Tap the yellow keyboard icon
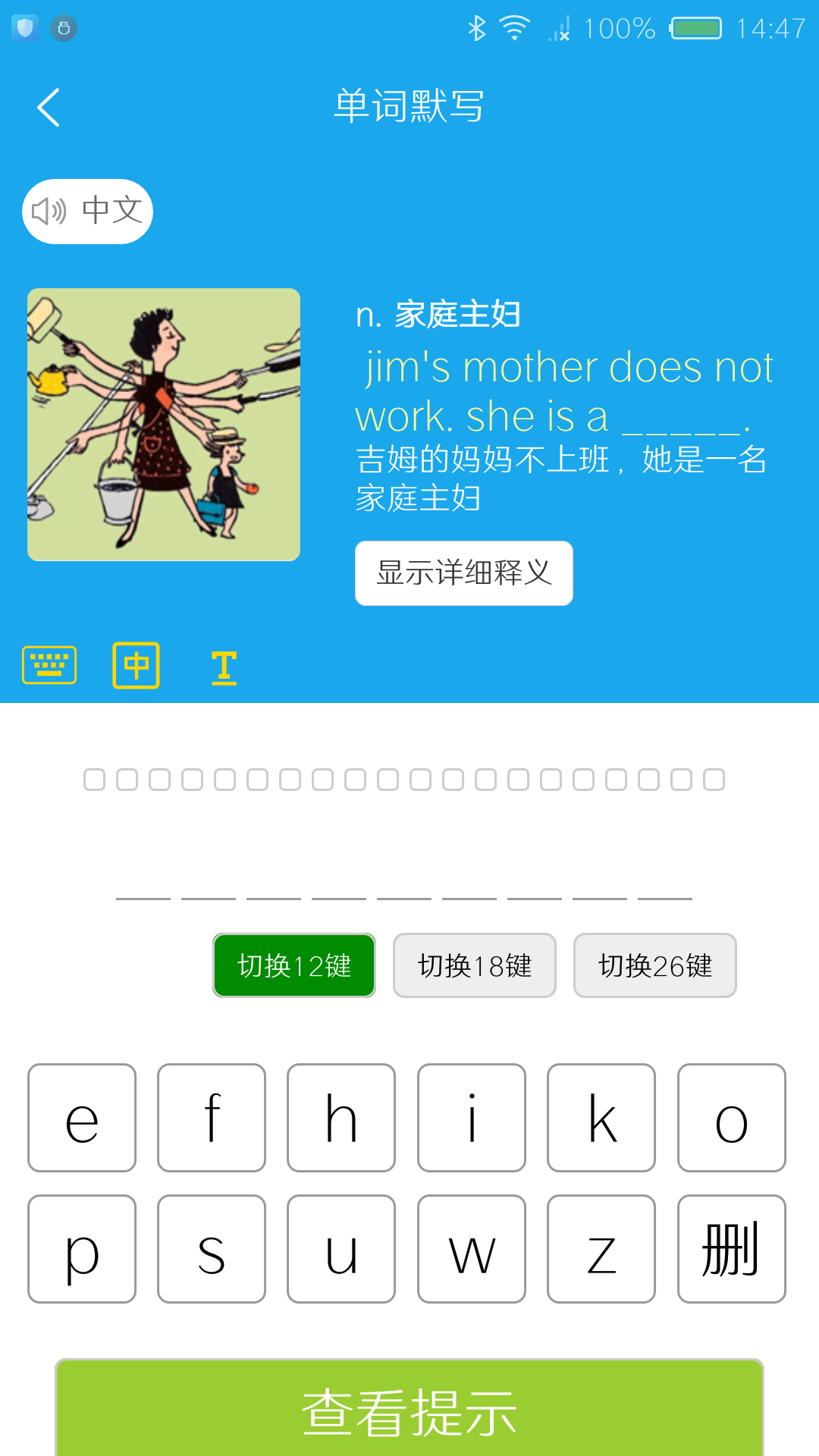 (x=49, y=665)
